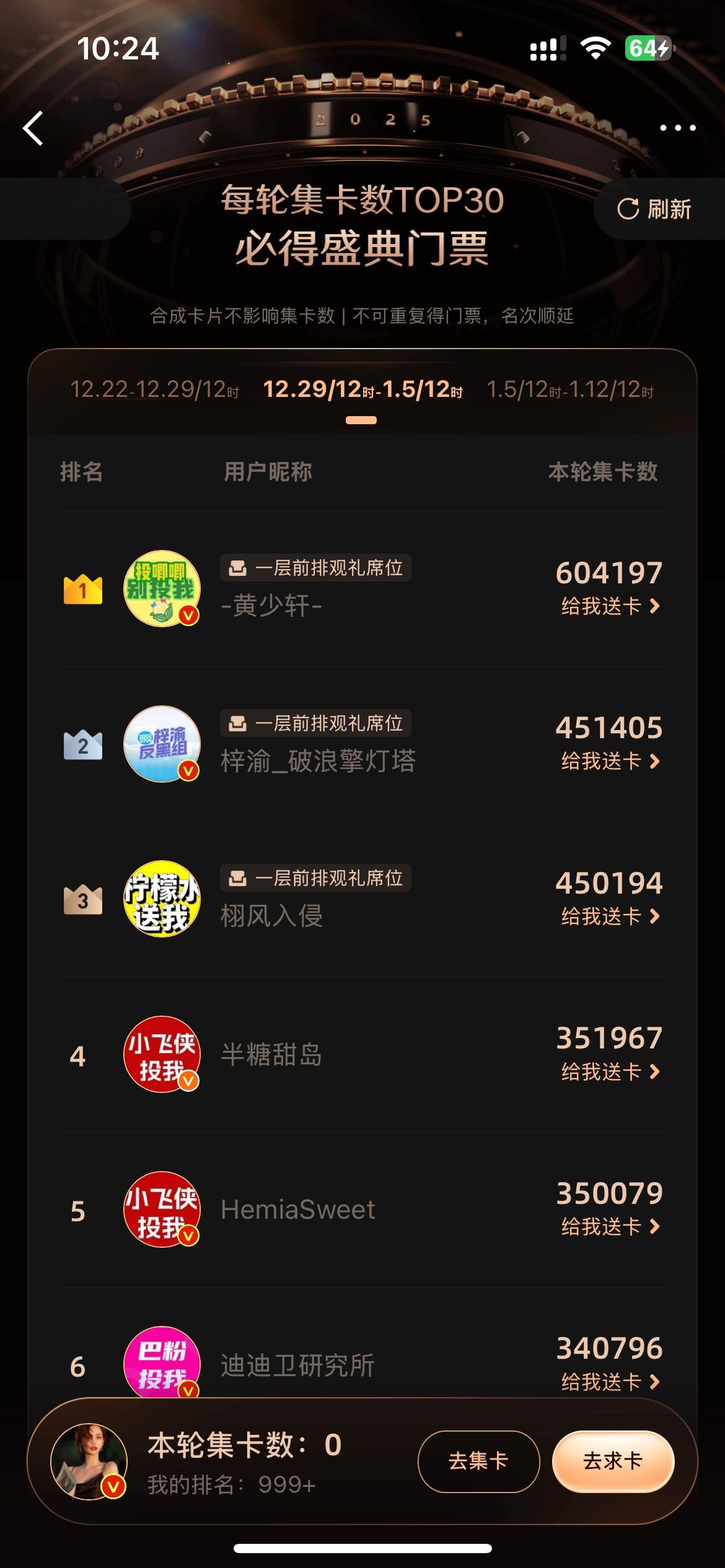Tap the 去集卡 button
Image resolution: width=725 pixels, height=1568 pixels.
coord(478,1461)
